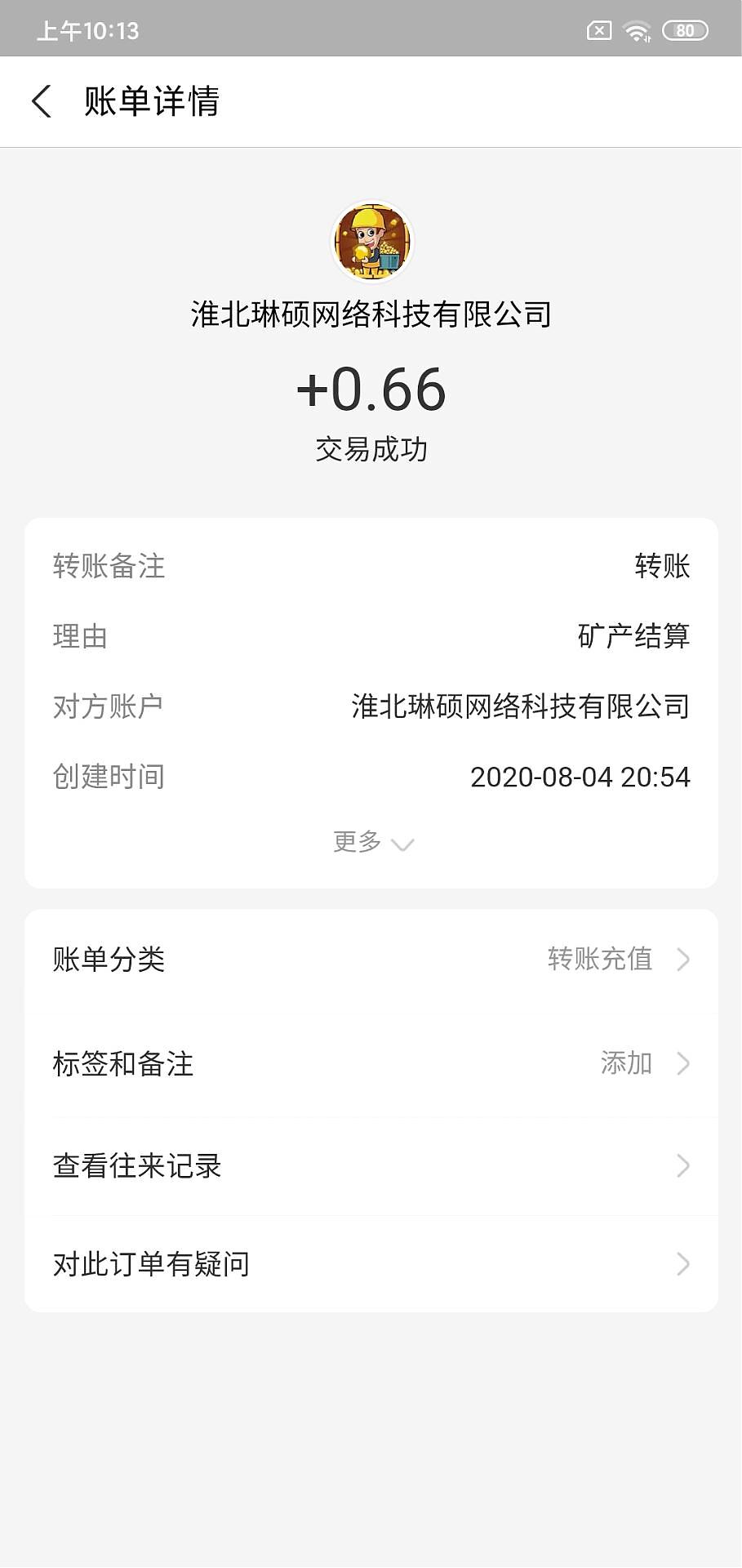This screenshot has width=742, height=1568.
Task: Open the 账单分类 category selector
Action: [371, 960]
